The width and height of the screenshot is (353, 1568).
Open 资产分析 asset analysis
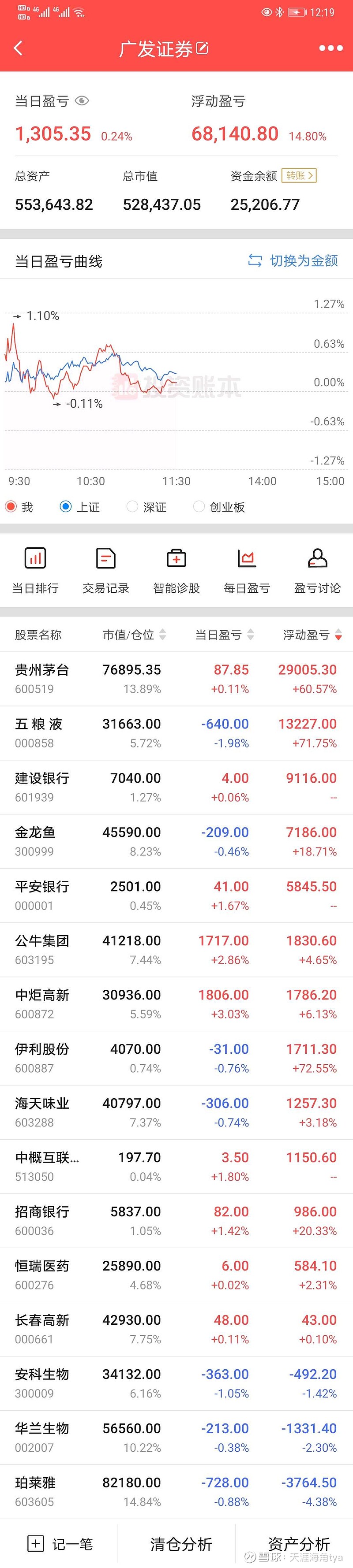(x=299, y=1543)
